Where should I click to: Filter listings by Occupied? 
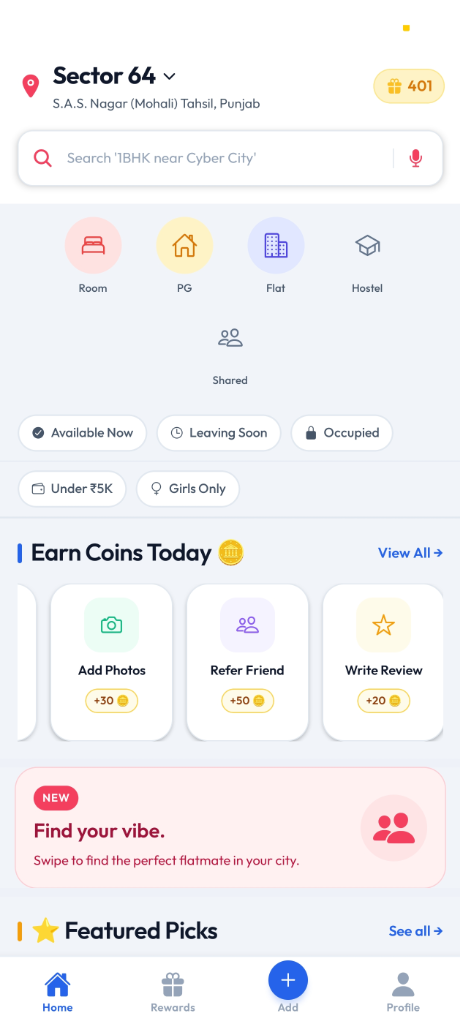pos(342,433)
